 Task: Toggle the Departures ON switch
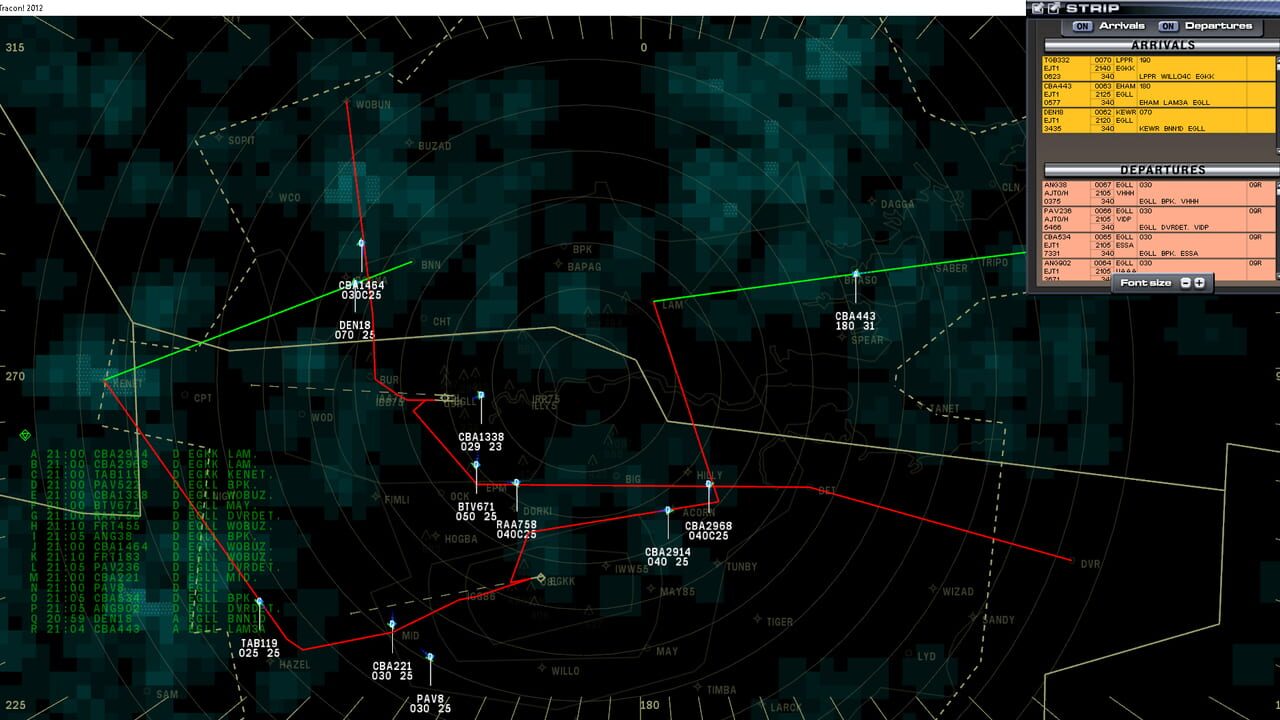pos(1167,26)
